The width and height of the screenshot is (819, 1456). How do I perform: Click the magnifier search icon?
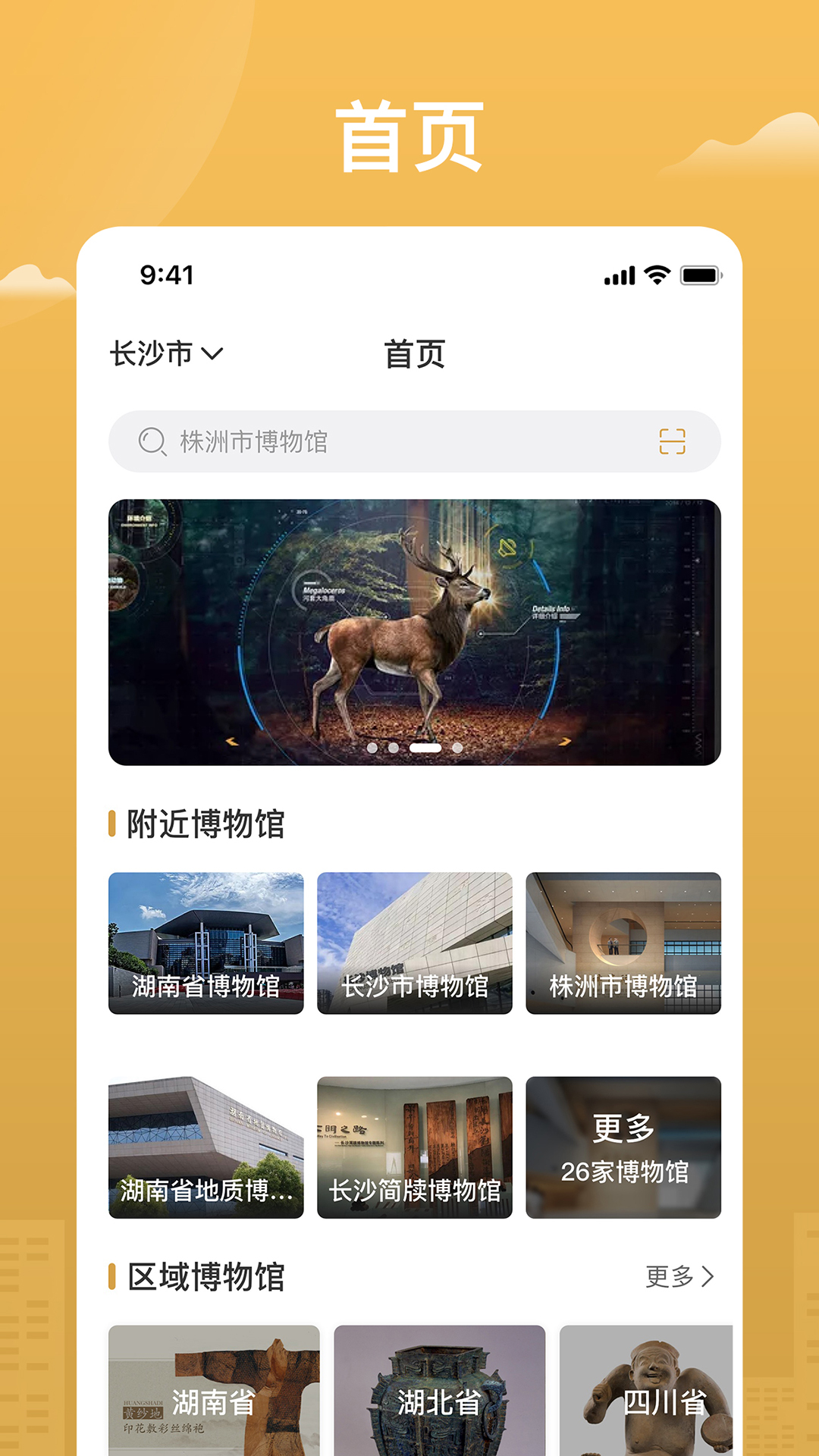(x=152, y=442)
